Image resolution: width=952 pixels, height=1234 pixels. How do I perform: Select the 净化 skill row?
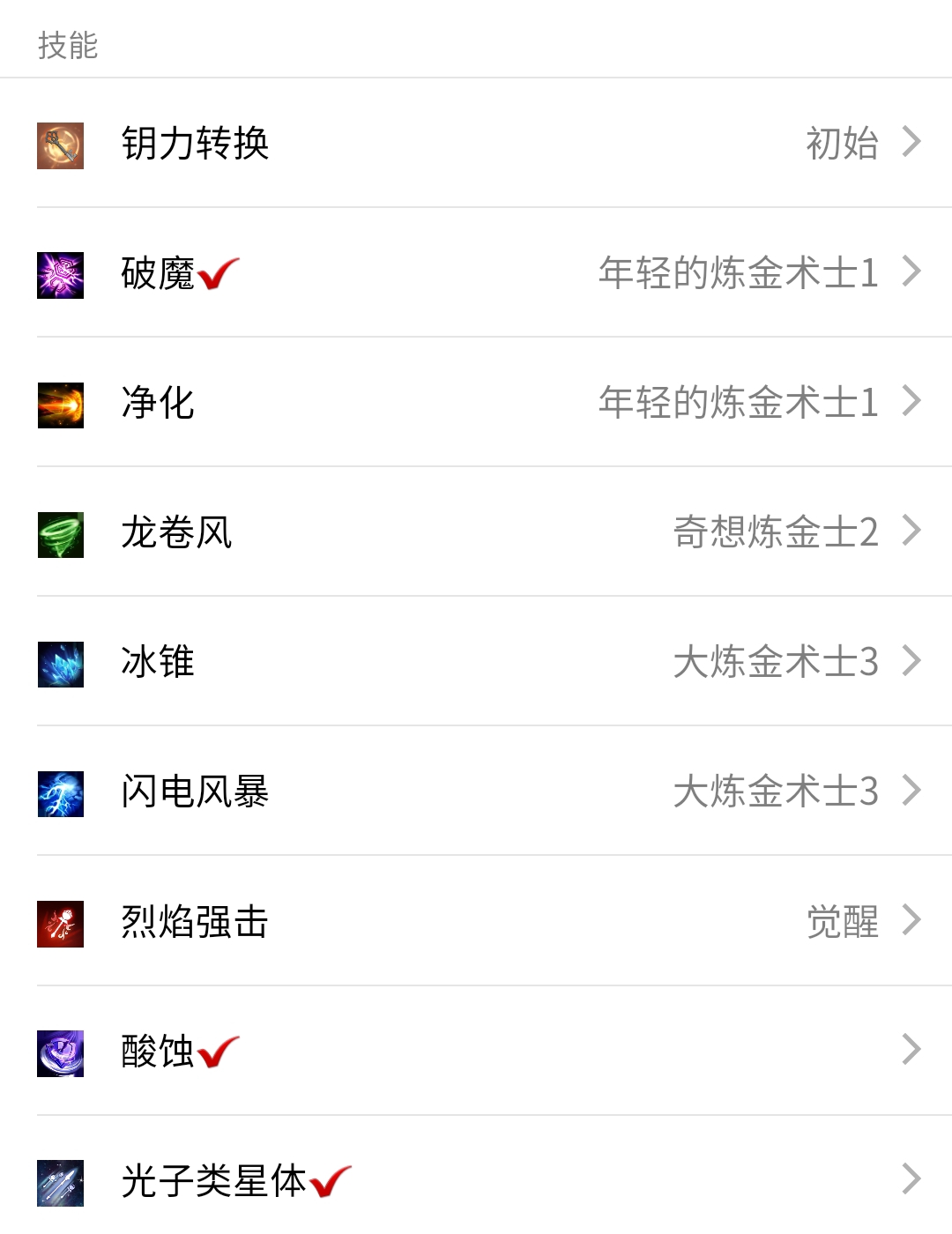pyautogui.click(x=476, y=403)
